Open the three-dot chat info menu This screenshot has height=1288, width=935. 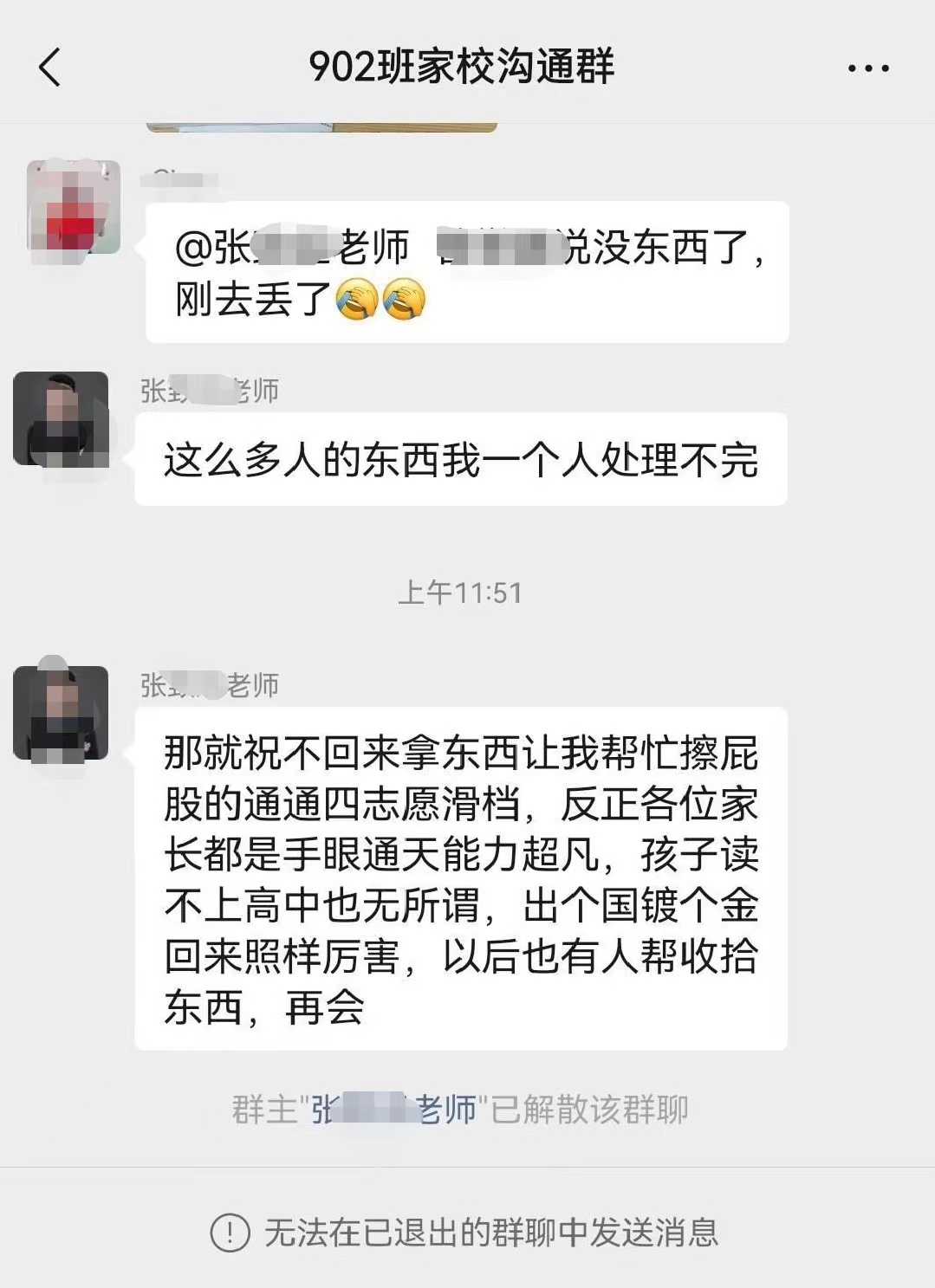[868, 68]
